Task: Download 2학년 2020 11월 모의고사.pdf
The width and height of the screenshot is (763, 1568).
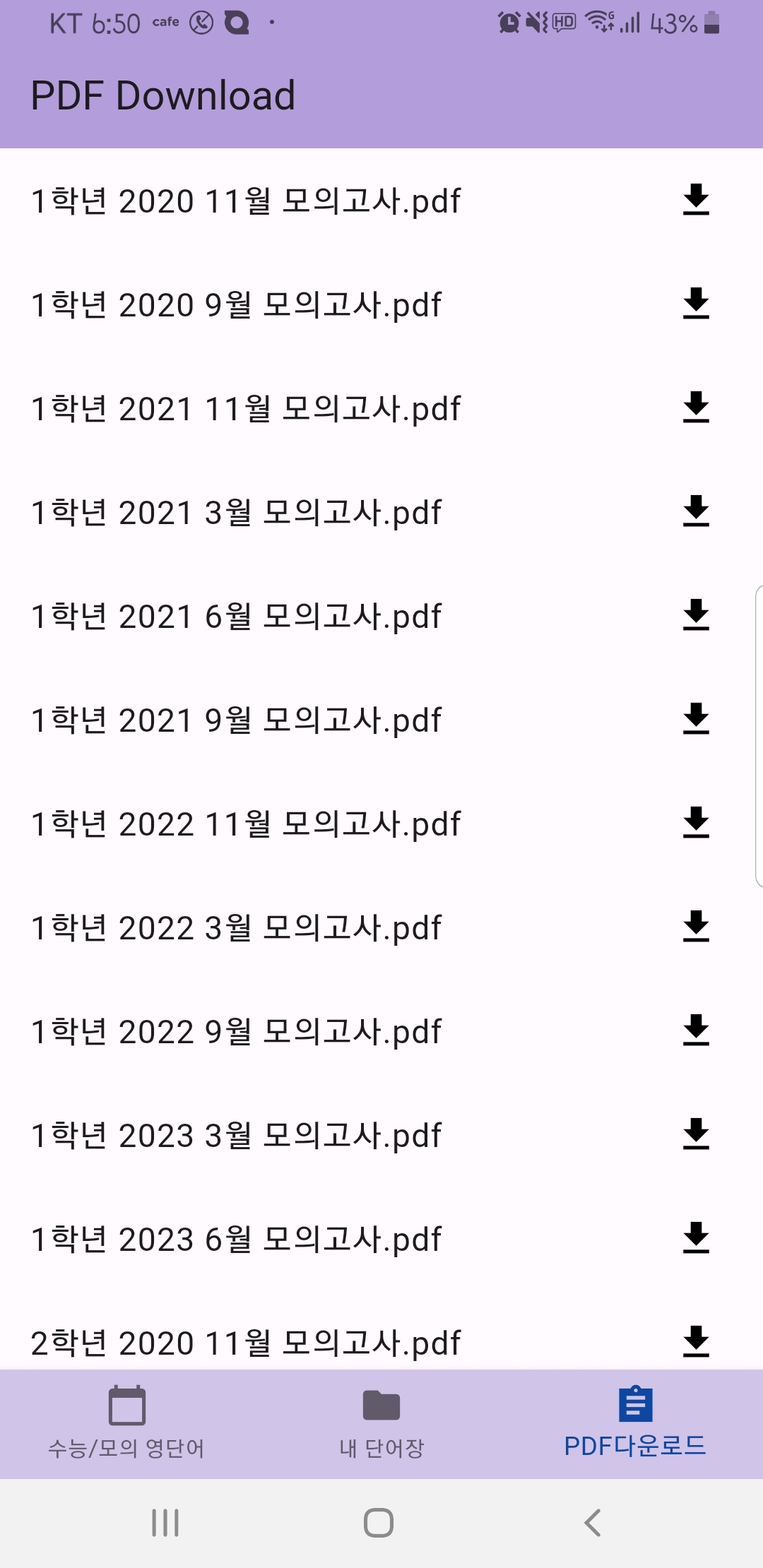Action: 696,1342
